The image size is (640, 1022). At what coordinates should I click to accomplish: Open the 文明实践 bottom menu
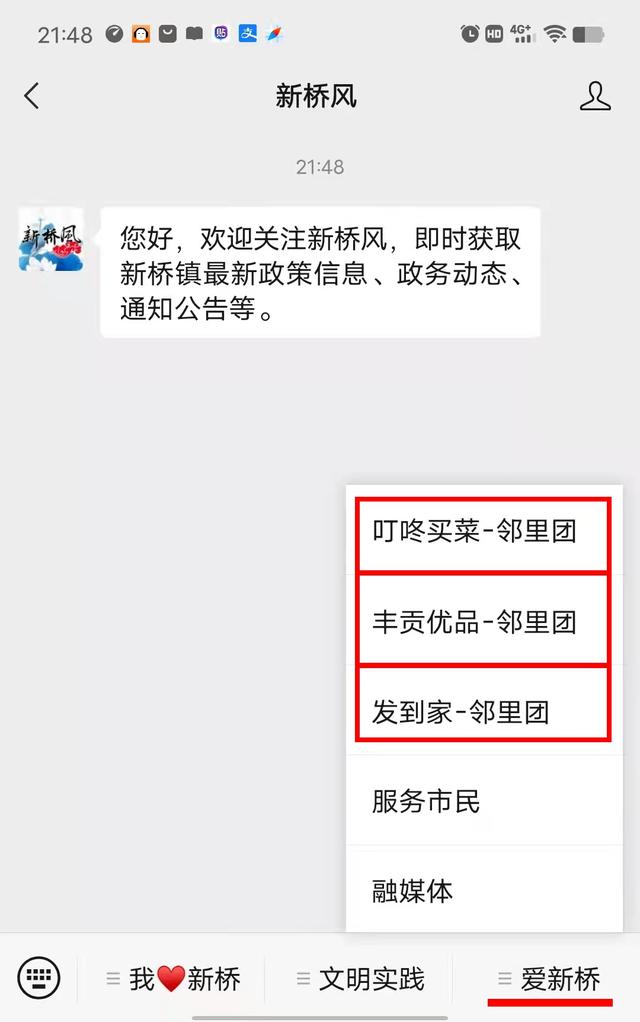click(360, 979)
